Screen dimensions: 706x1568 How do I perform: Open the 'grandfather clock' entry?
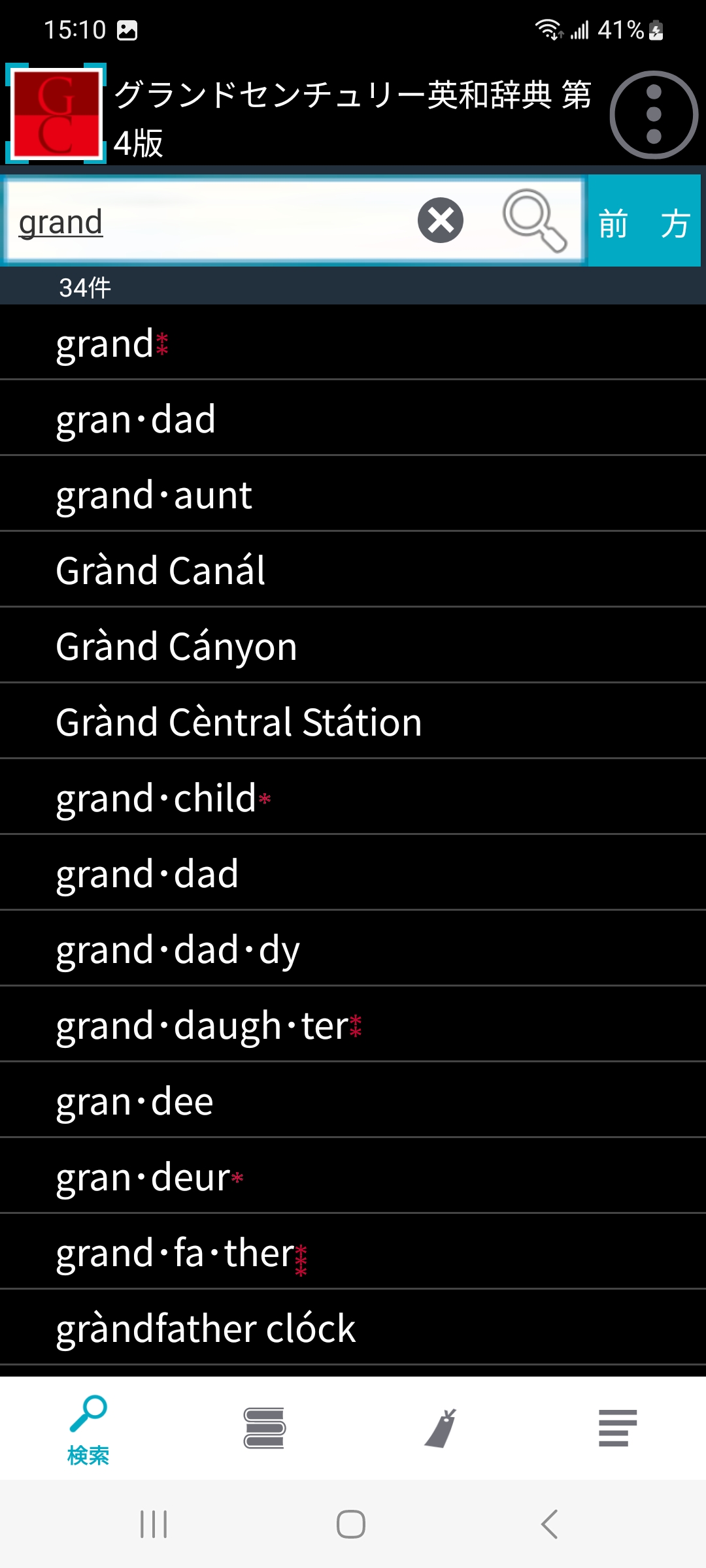coord(353,1328)
